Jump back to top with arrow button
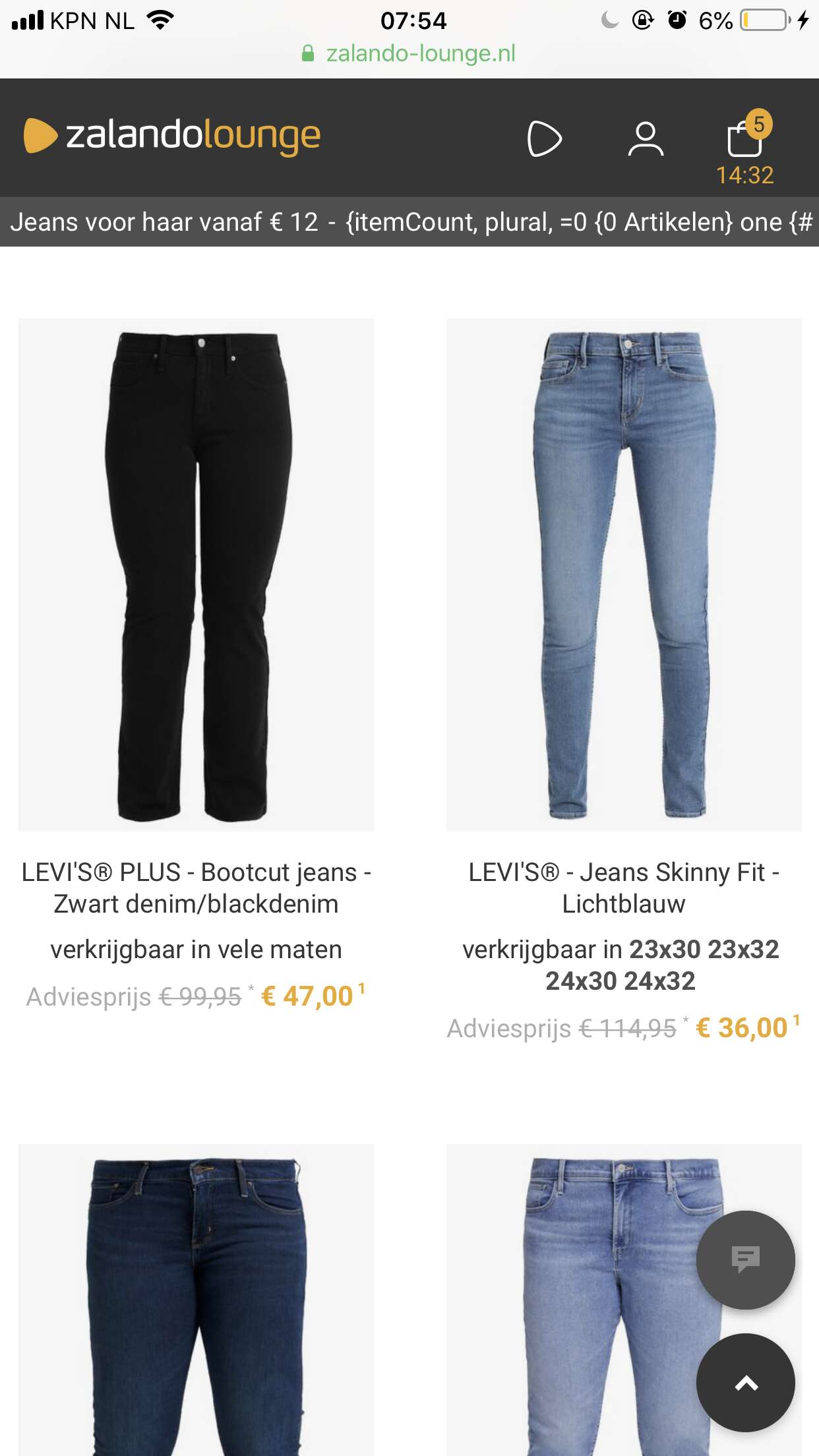 (x=746, y=1383)
